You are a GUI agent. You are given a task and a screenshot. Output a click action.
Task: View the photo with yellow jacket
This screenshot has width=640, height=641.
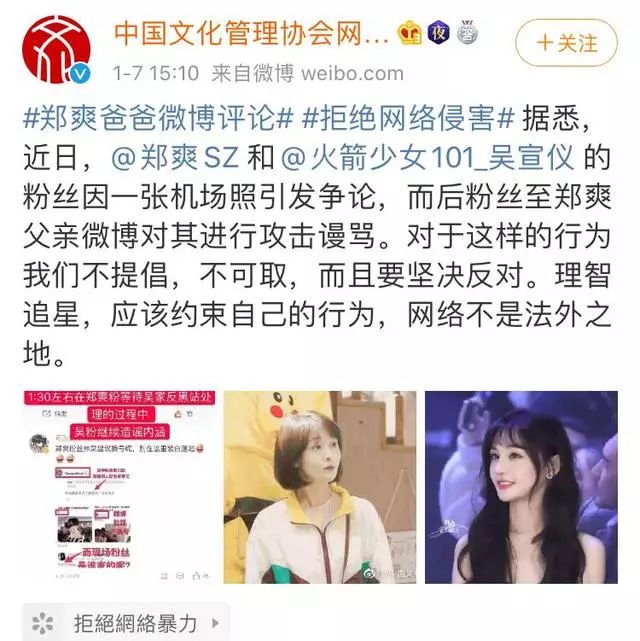[x=319, y=488]
